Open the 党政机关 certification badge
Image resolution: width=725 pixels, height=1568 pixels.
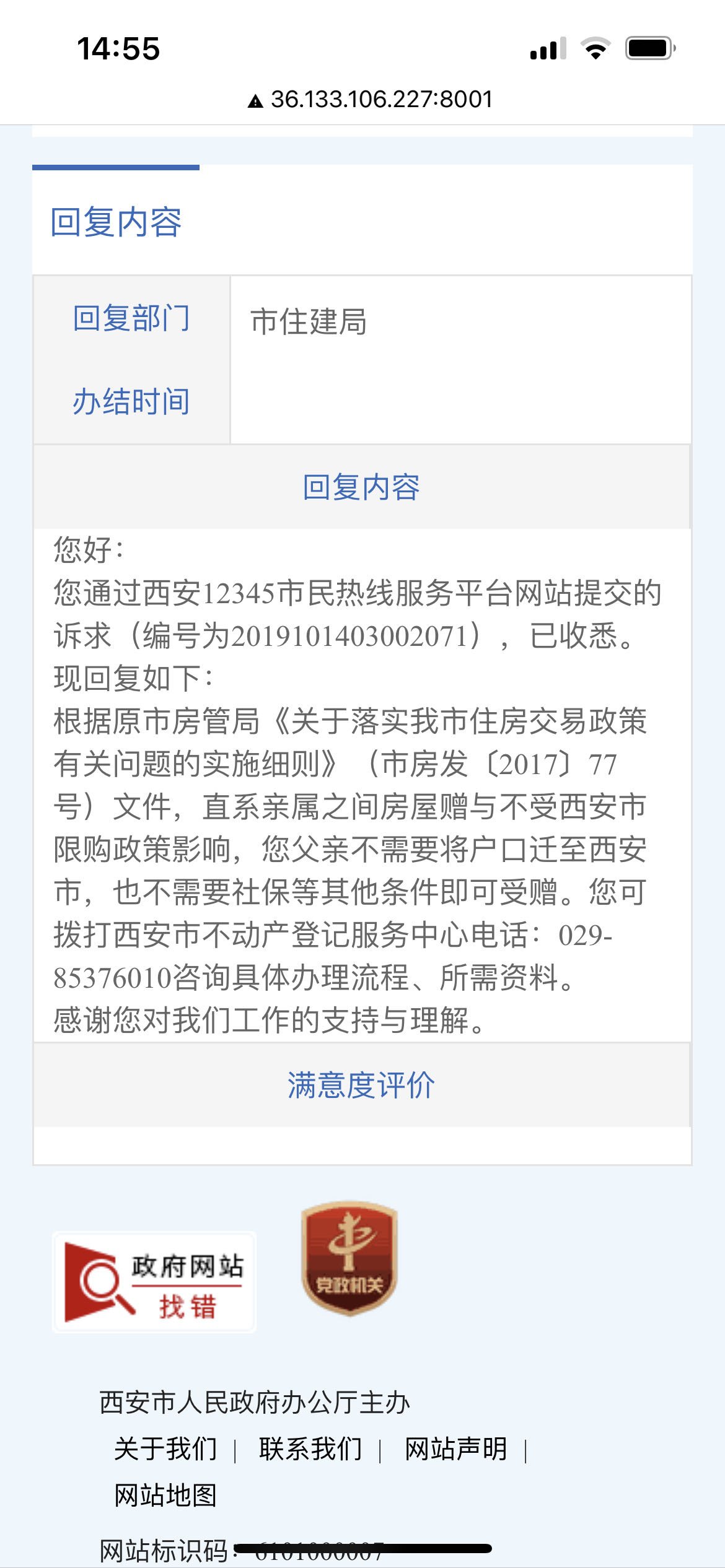coord(349,1258)
